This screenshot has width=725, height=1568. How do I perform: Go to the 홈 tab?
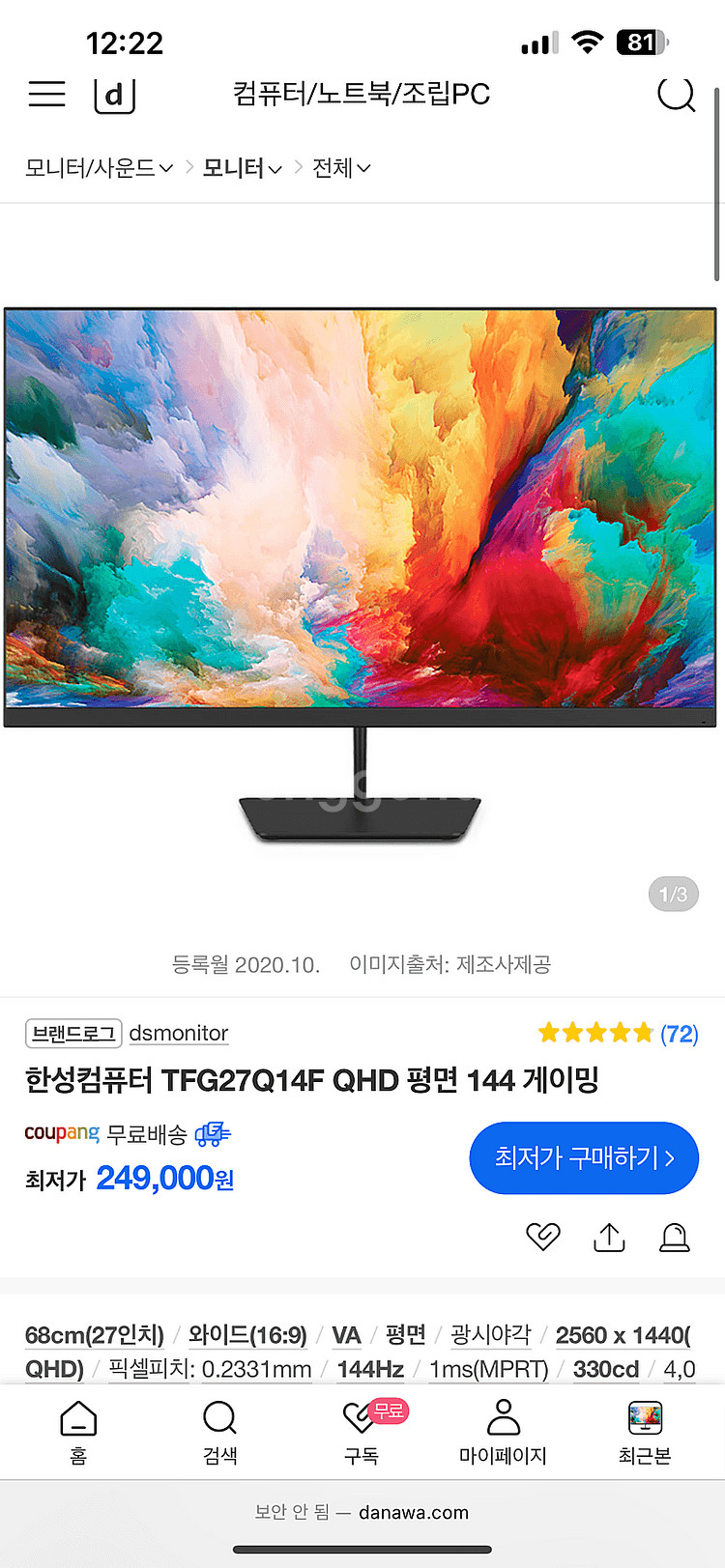tap(78, 1432)
